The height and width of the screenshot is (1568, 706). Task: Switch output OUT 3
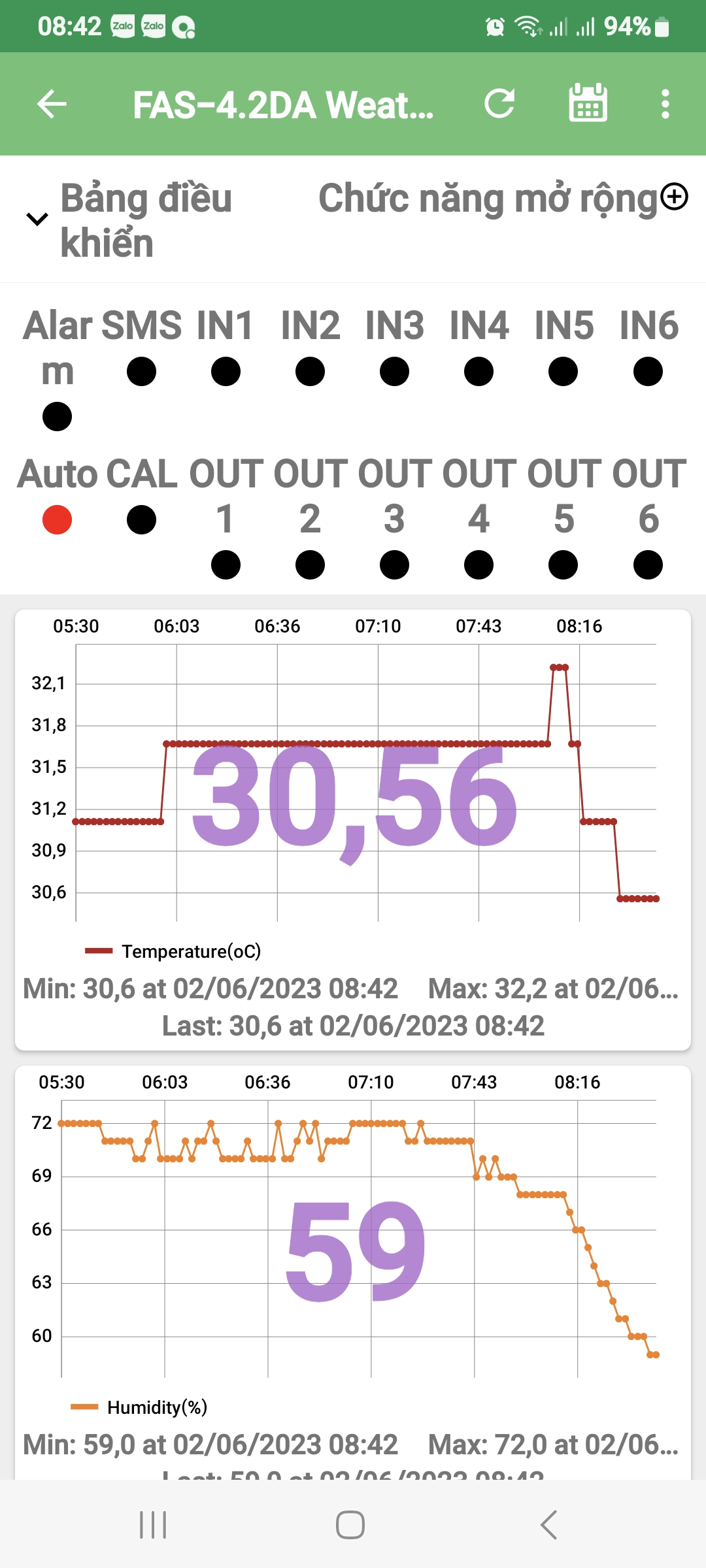394,564
